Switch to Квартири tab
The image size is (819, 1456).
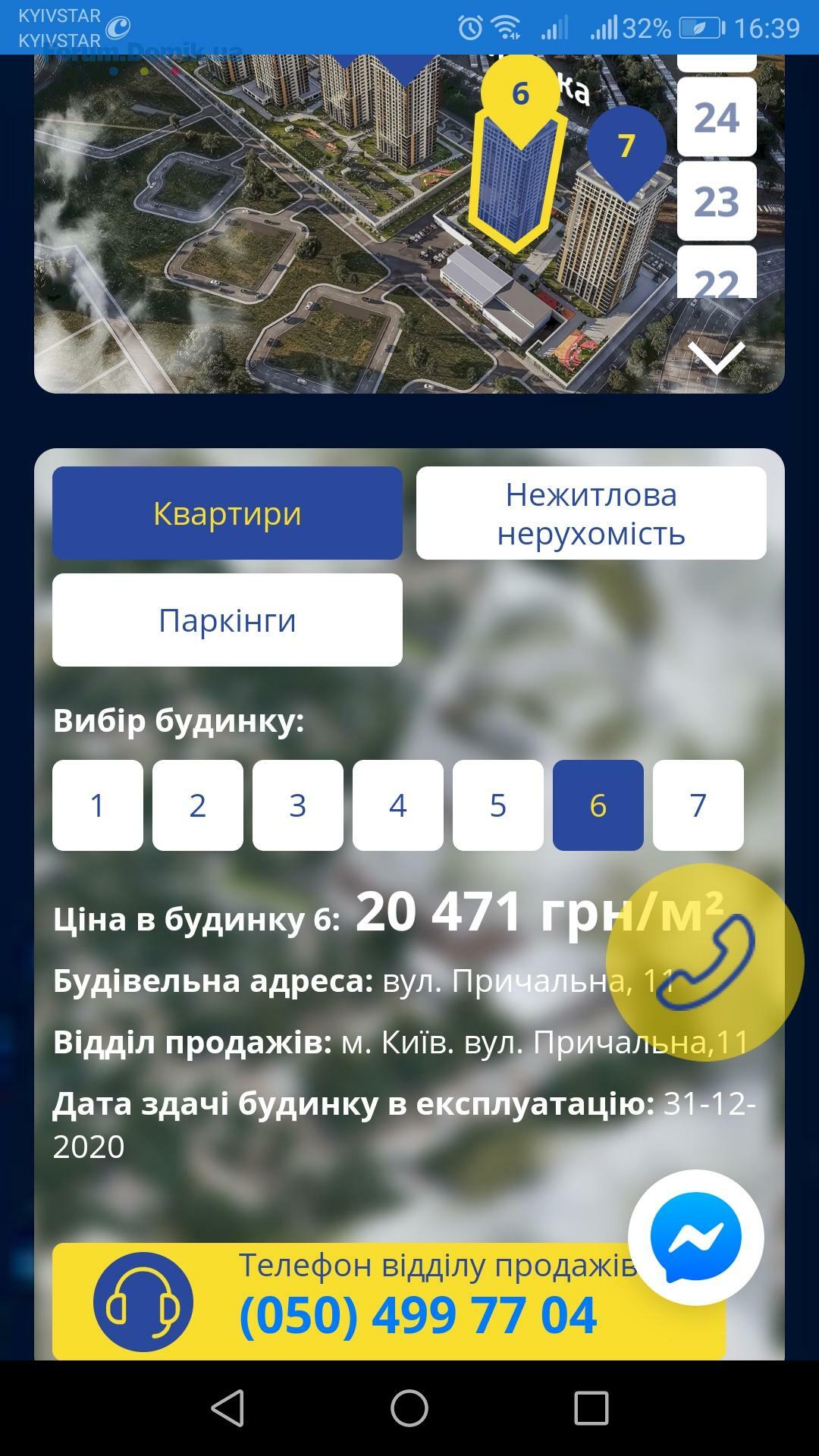coord(227,513)
